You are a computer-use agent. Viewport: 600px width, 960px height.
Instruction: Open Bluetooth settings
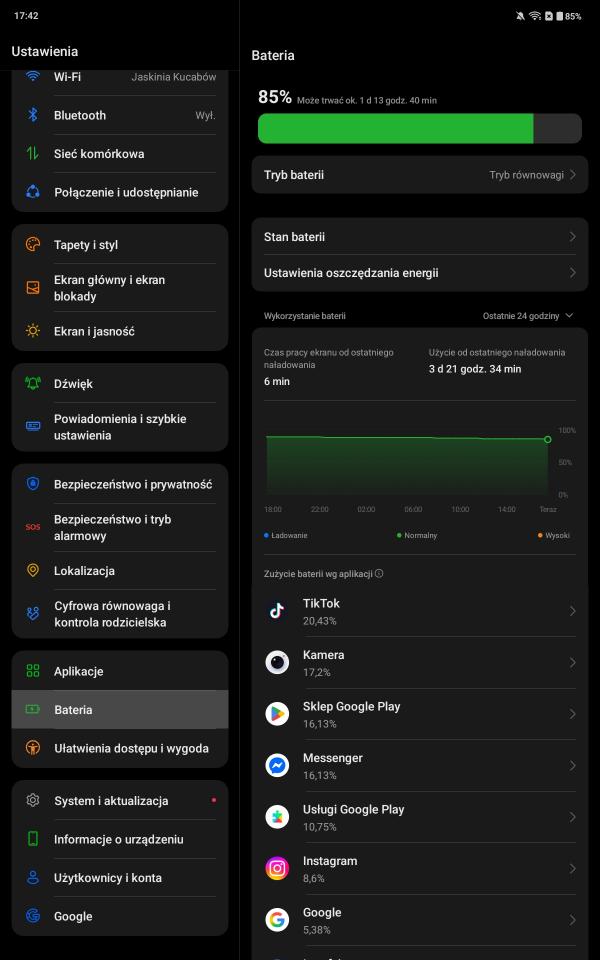(x=120, y=115)
